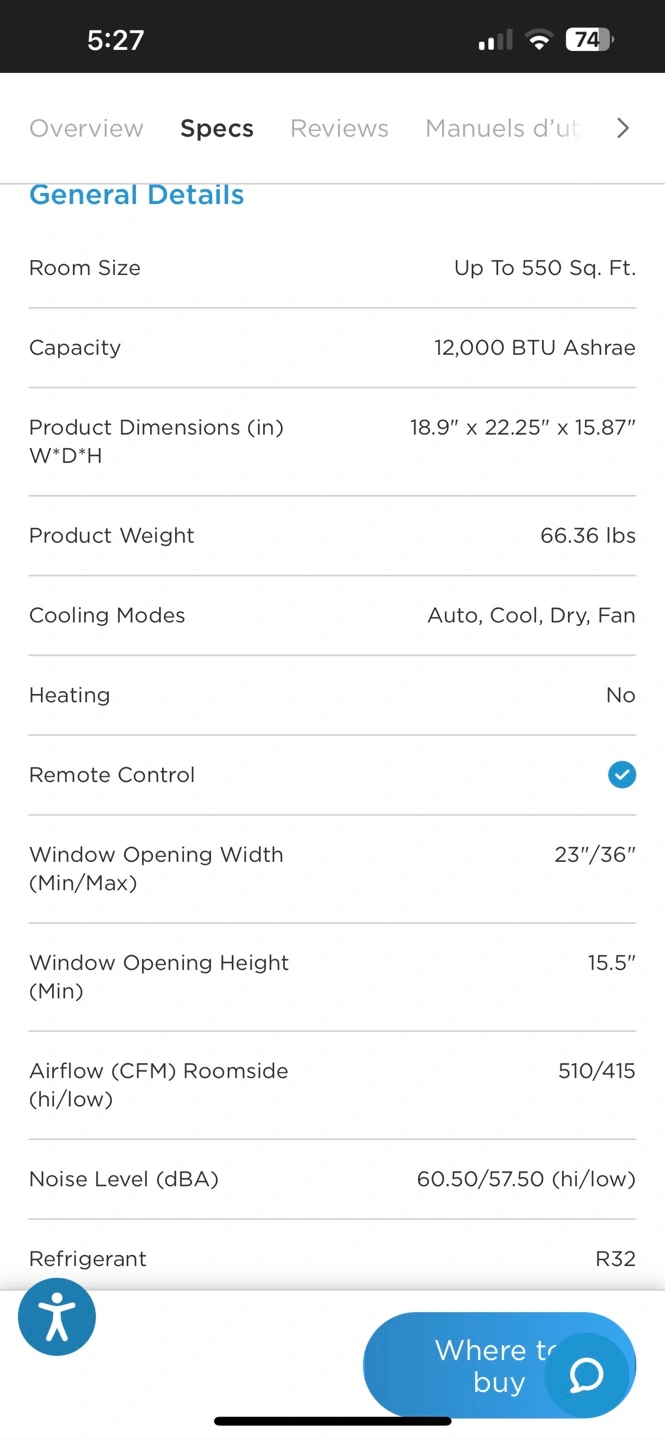Tap the right arrow to show more tabs

coord(622,128)
